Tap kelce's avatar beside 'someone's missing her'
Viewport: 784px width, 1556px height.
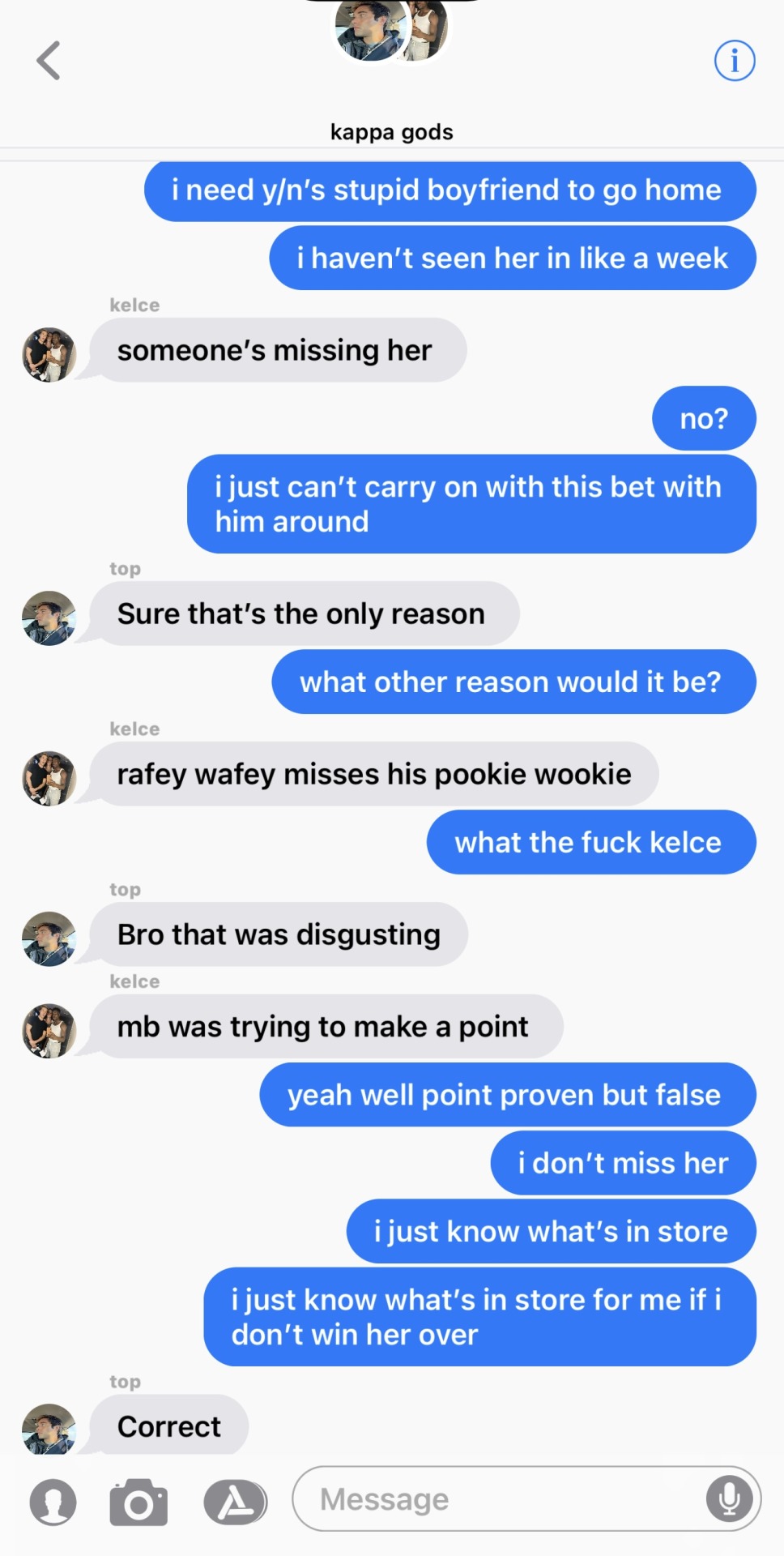pos(49,355)
